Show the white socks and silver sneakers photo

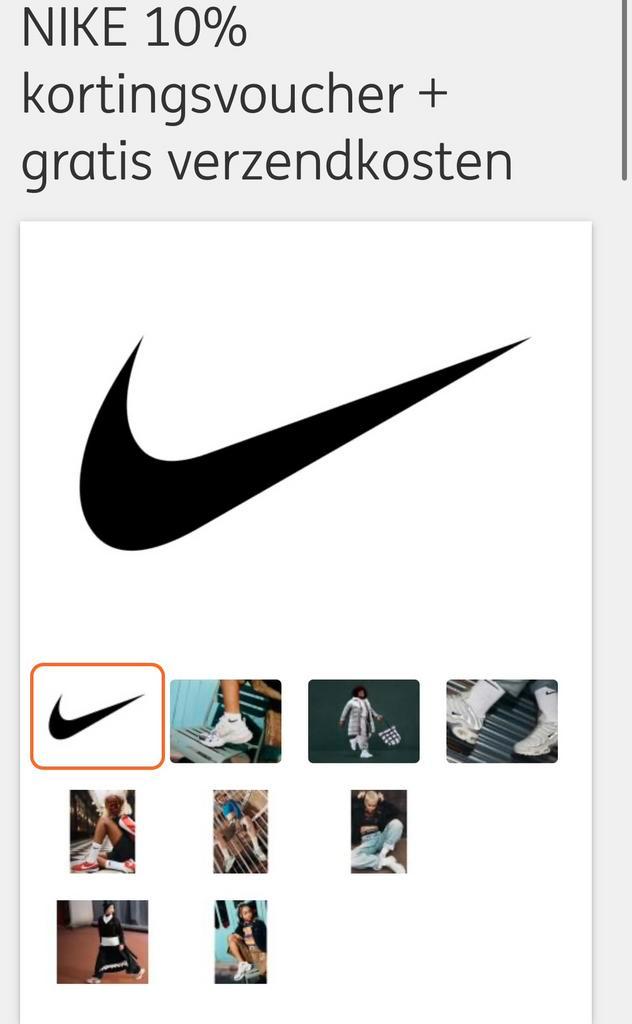pyautogui.click(x=501, y=721)
